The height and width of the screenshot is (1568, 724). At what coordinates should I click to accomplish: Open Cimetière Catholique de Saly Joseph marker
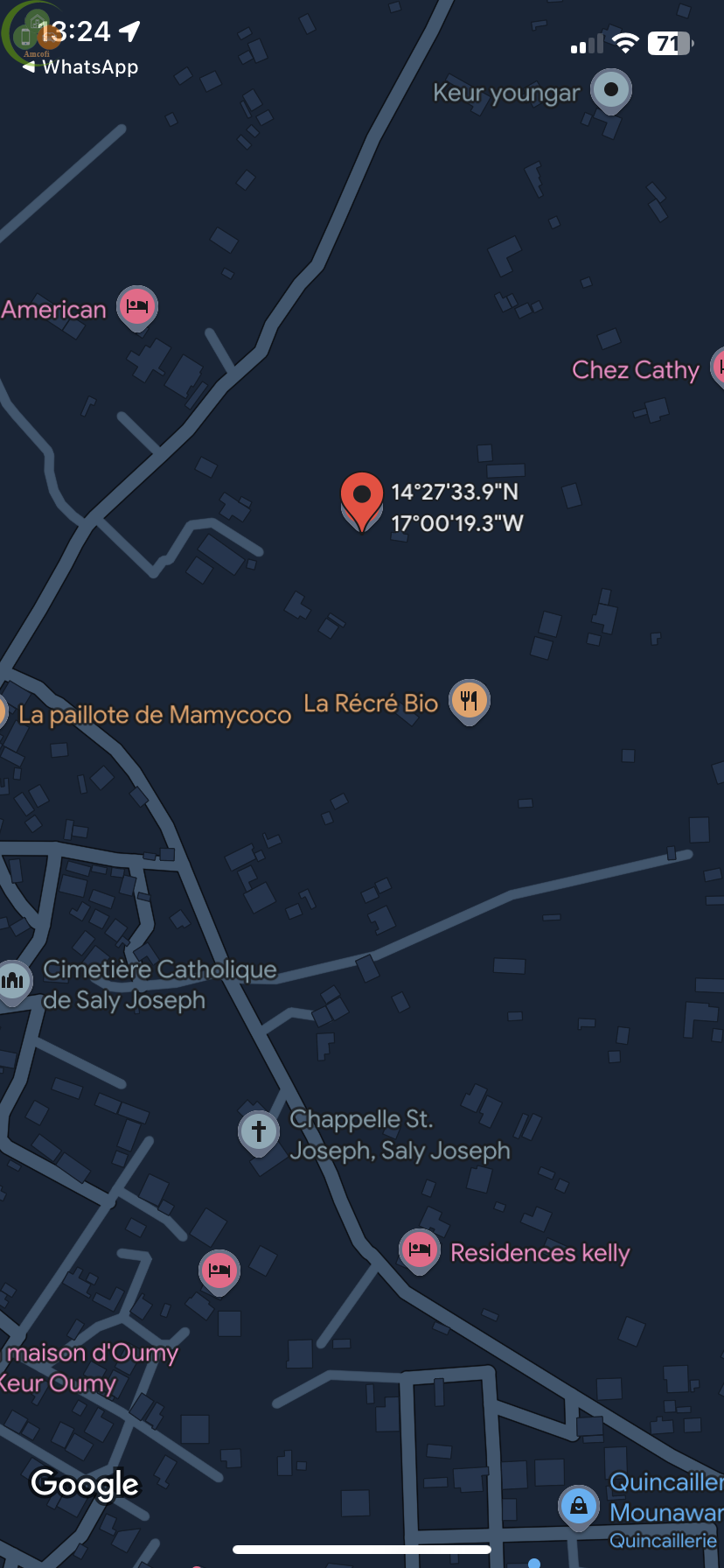pos(13,981)
